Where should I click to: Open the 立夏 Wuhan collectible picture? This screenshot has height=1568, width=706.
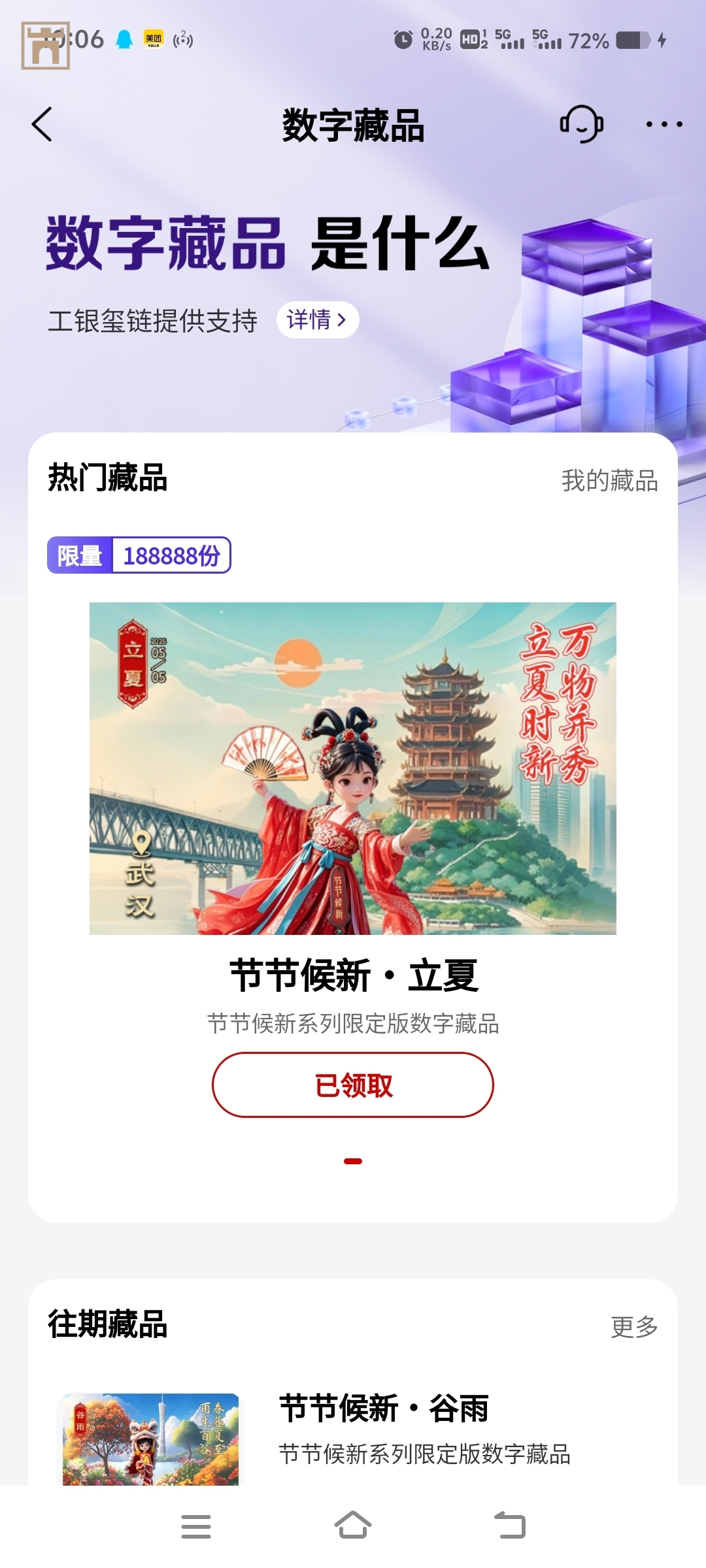click(353, 768)
